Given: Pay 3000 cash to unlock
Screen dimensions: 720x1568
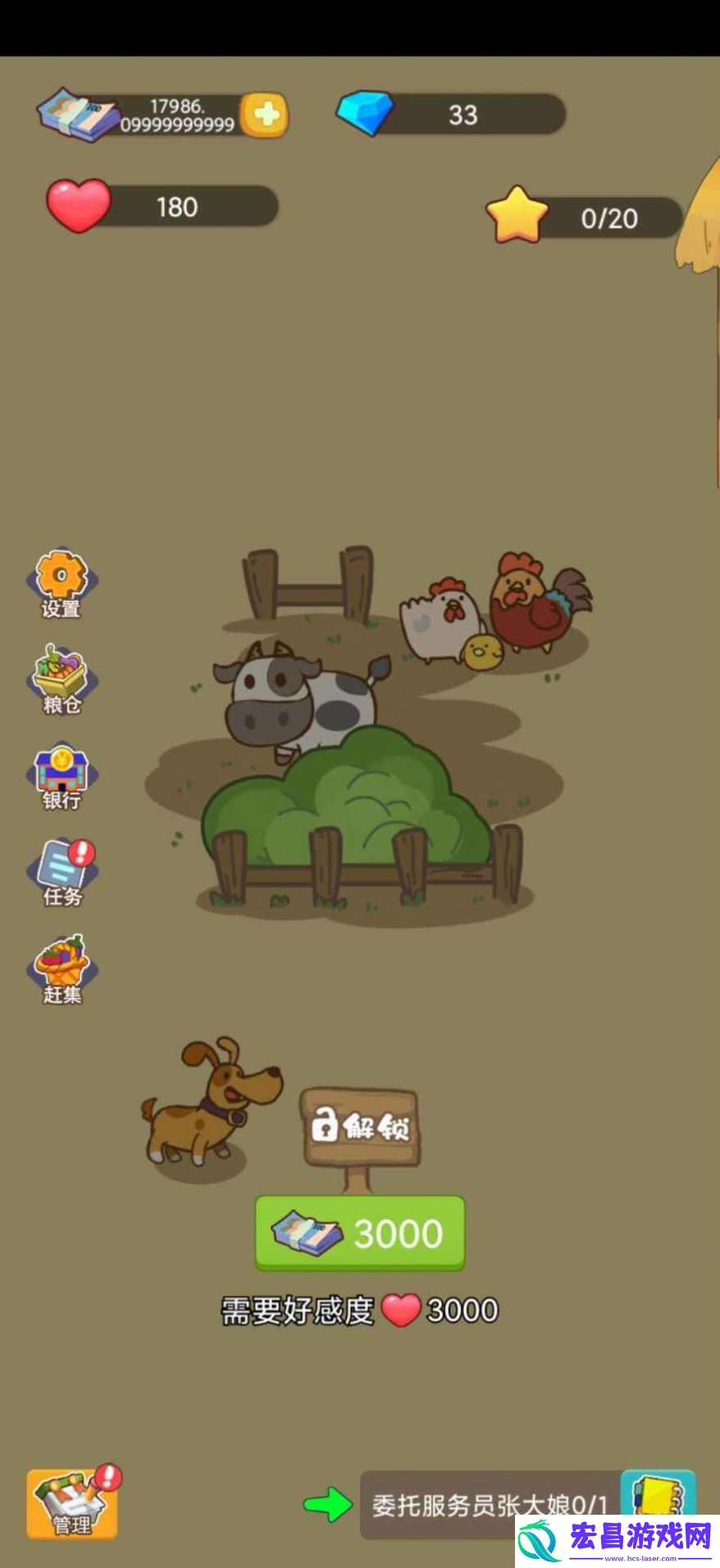Looking at the screenshot, I should pyautogui.click(x=360, y=1233).
